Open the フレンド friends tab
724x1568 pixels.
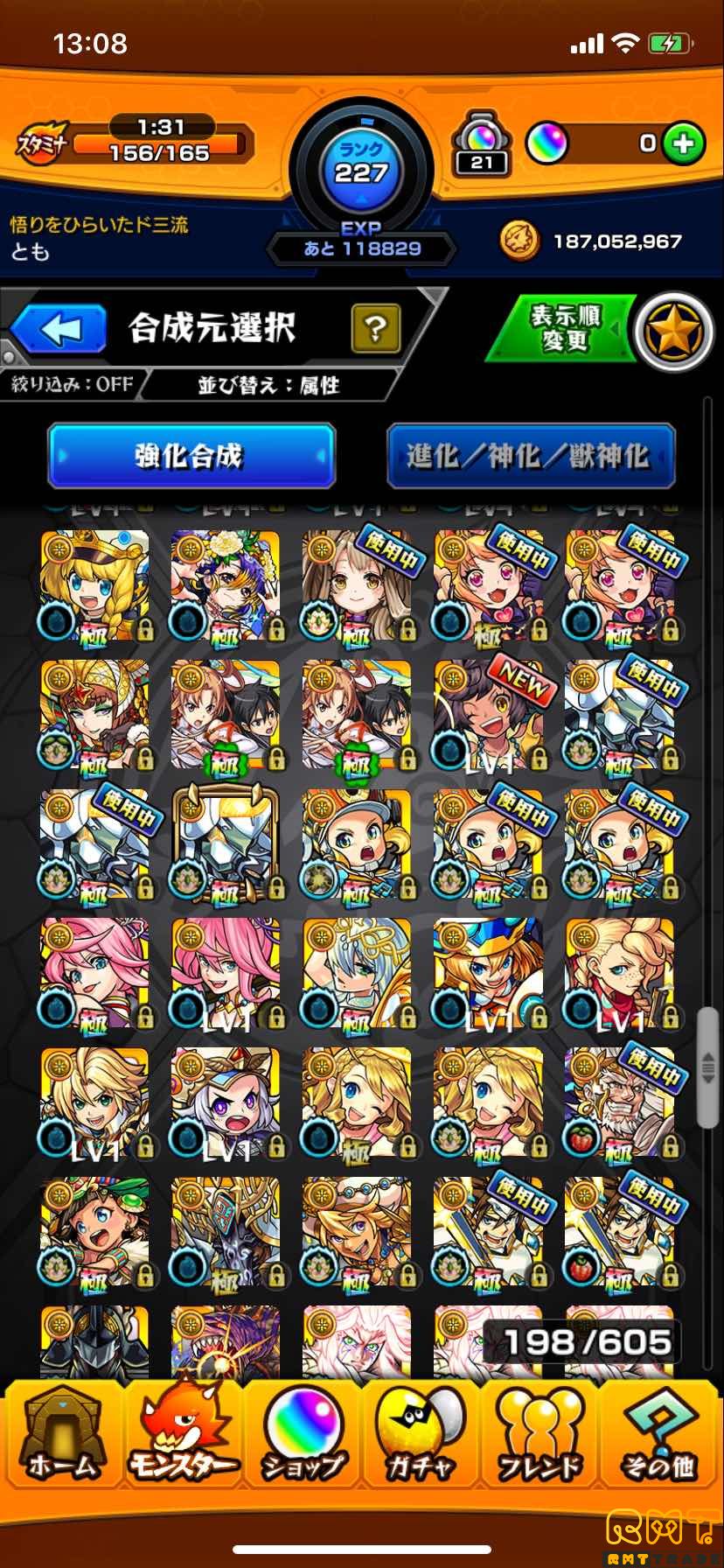[540, 1437]
